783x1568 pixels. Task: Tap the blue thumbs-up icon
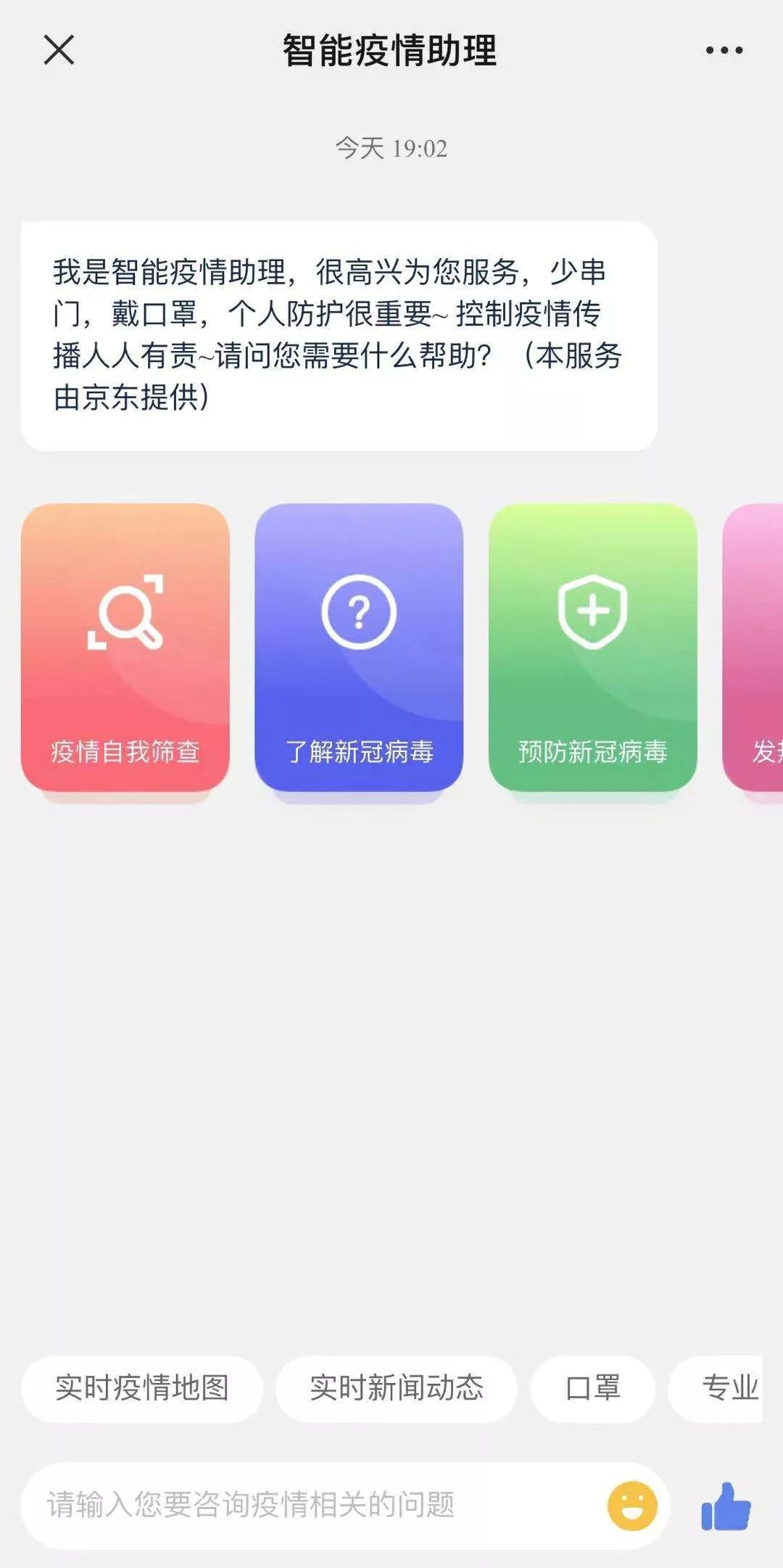tap(726, 1506)
